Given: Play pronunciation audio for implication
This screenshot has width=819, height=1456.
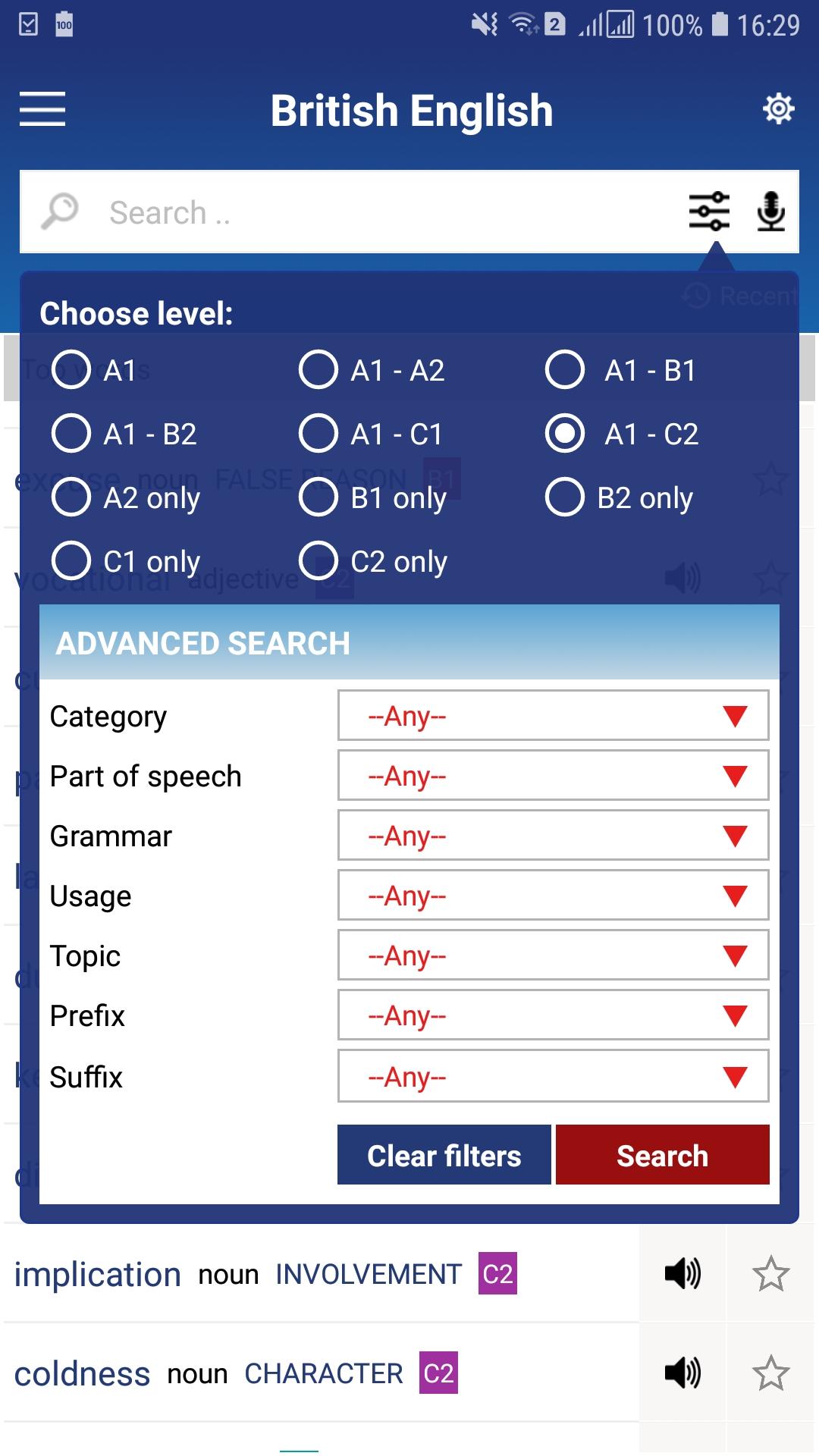Looking at the screenshot, I should (682, 1273).
